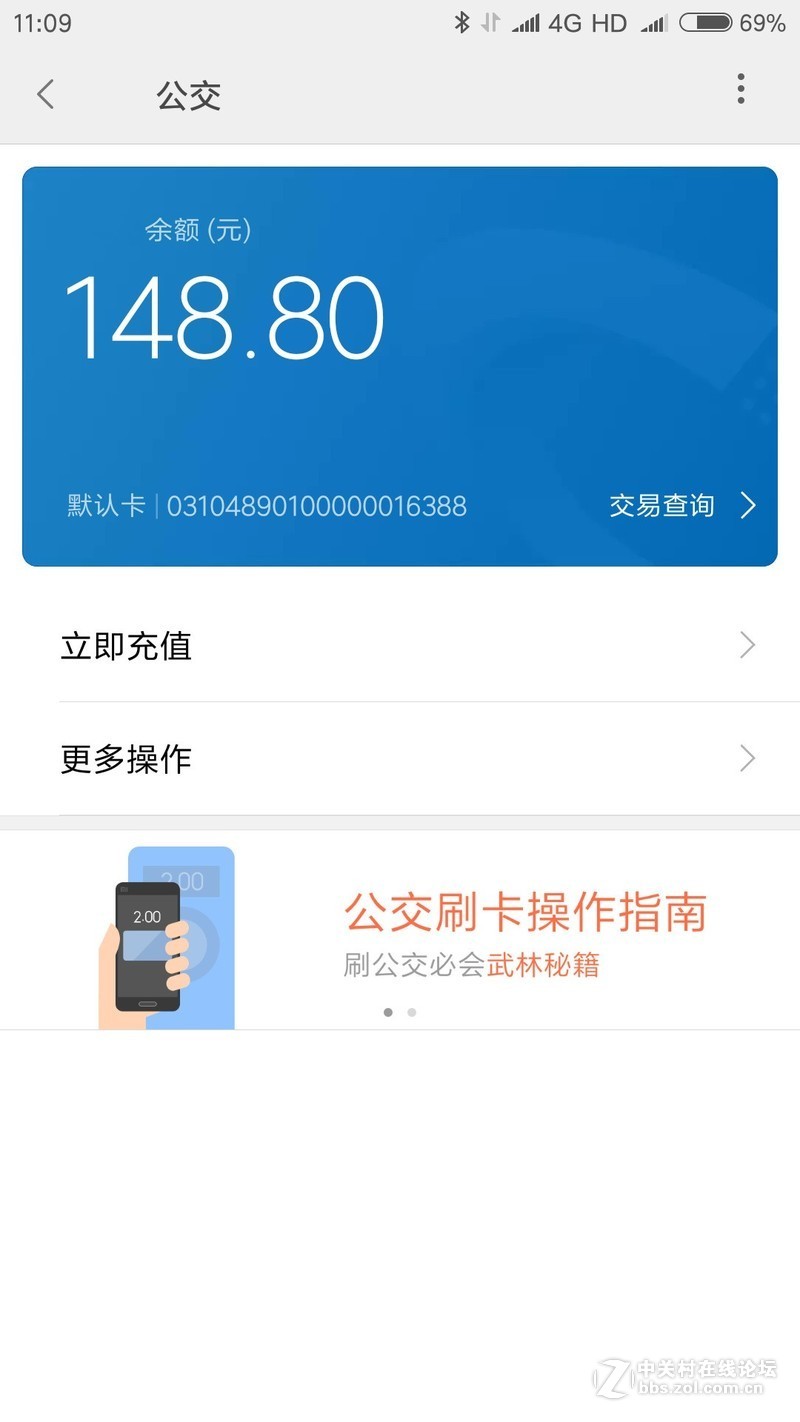Tap the Bluetooth icon in the status bar
This screenshot has height=1422, width=800.
(x=460, y=22)
